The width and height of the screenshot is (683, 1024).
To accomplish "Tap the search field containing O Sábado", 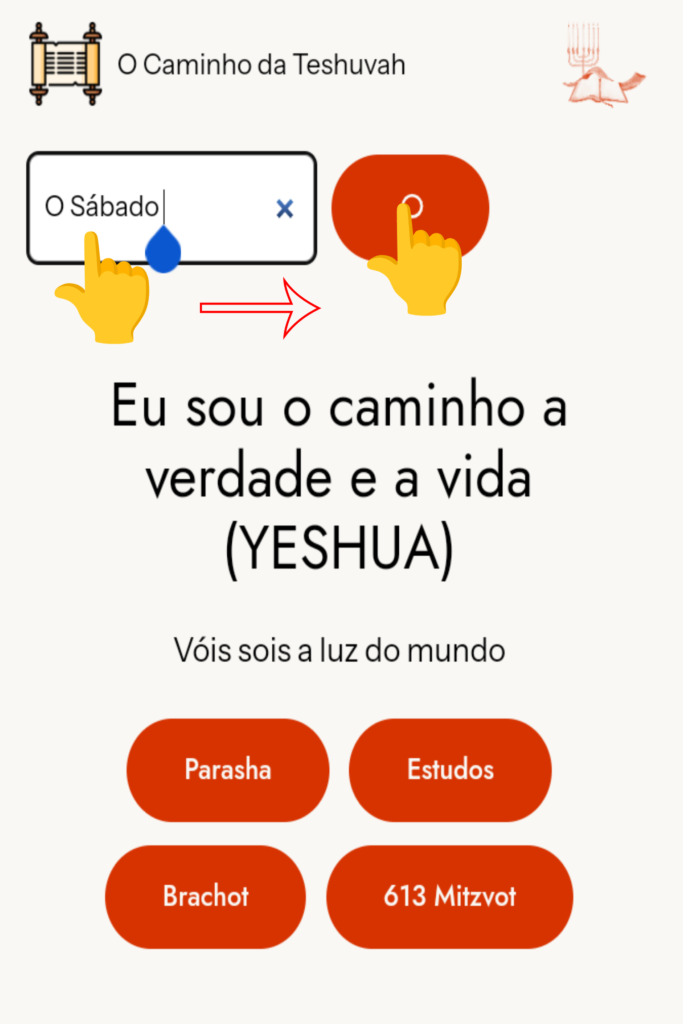I will [x=150, y=207].
